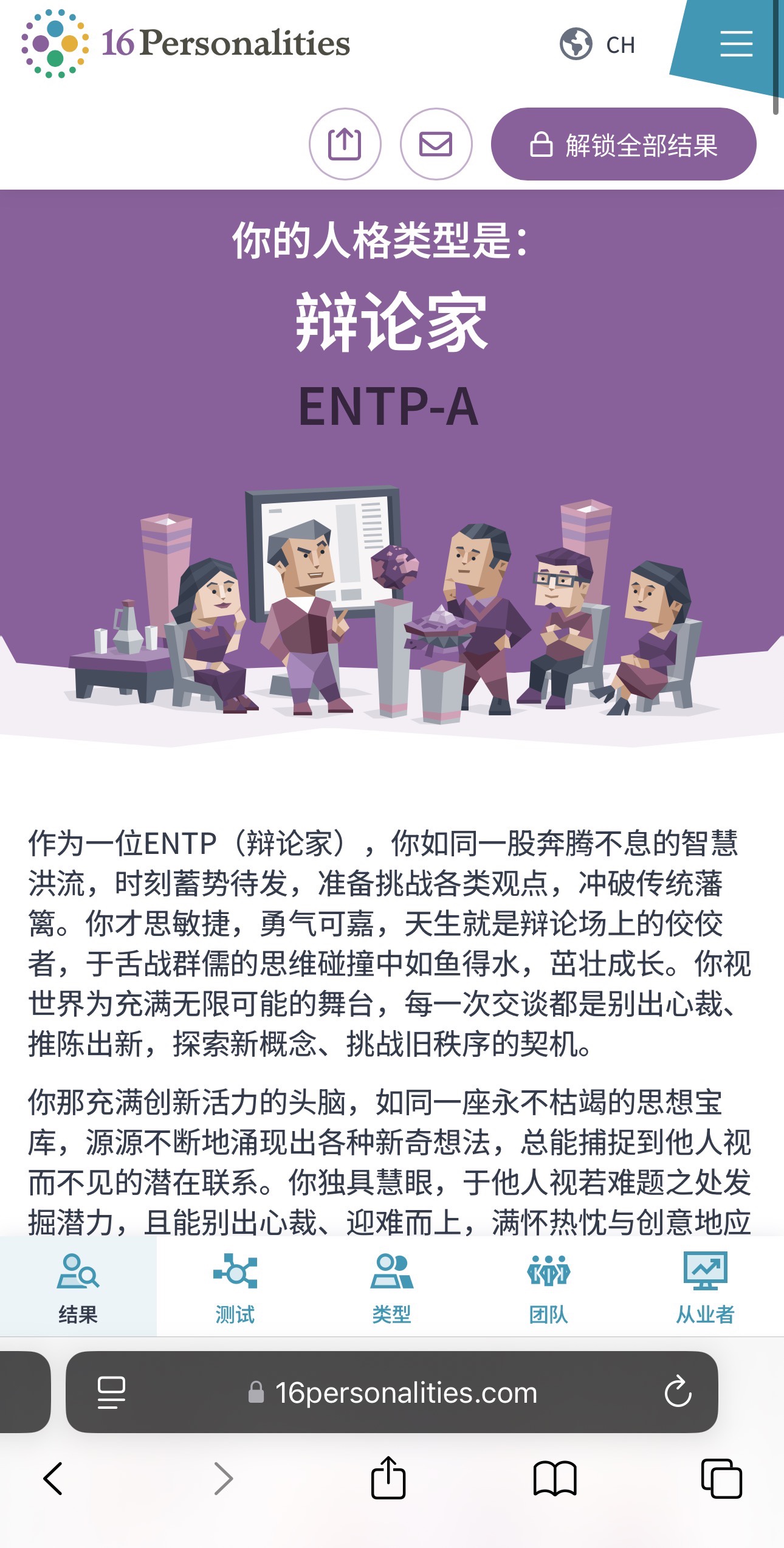Tap 解锁全部结果 button

click(x=624, y=144)
